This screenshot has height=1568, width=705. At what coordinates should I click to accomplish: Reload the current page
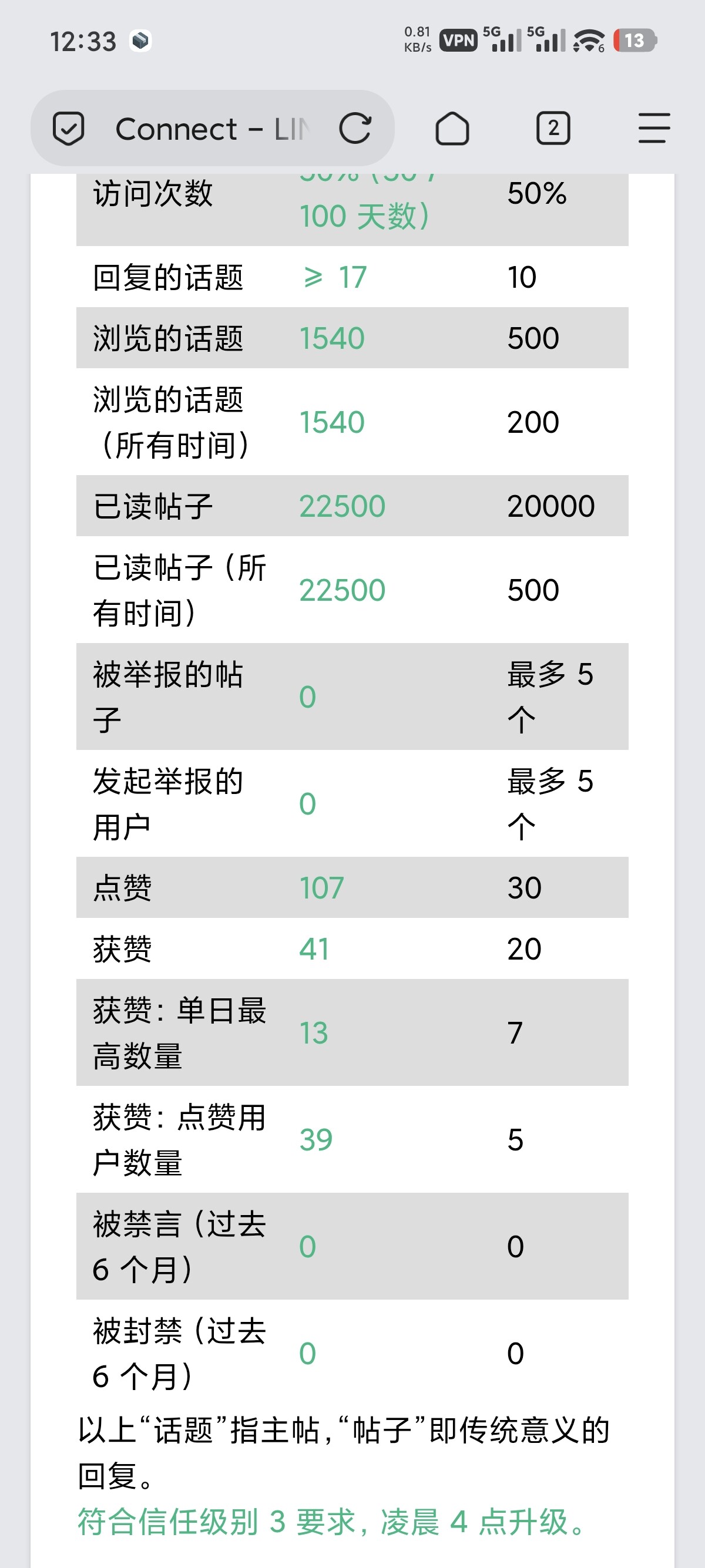(x=355, y=129)
